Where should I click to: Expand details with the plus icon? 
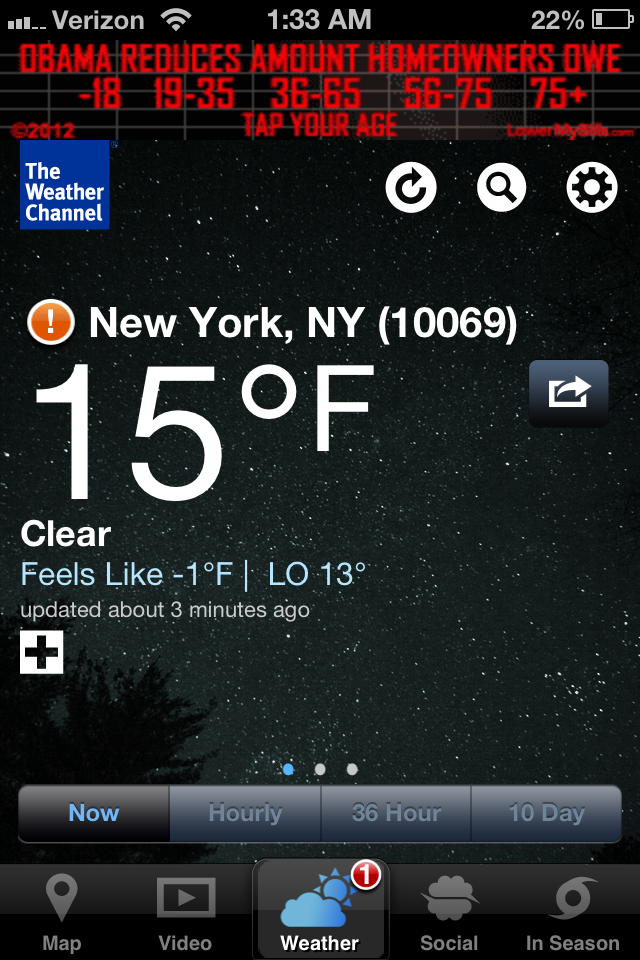[41, 652]
